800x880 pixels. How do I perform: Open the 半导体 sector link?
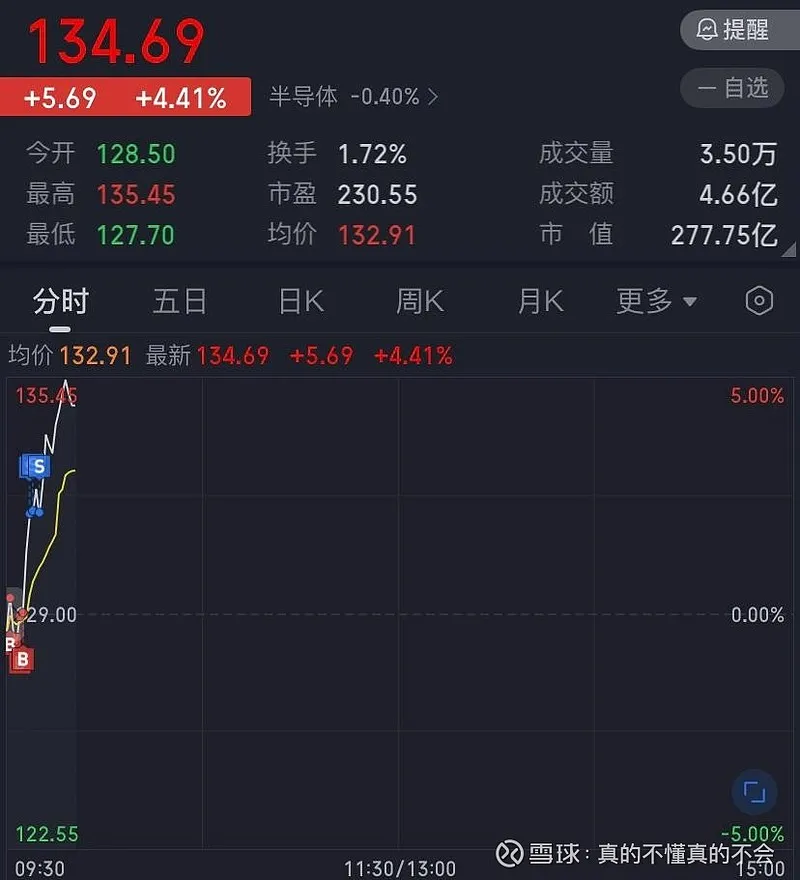click(x=353, y=97)
